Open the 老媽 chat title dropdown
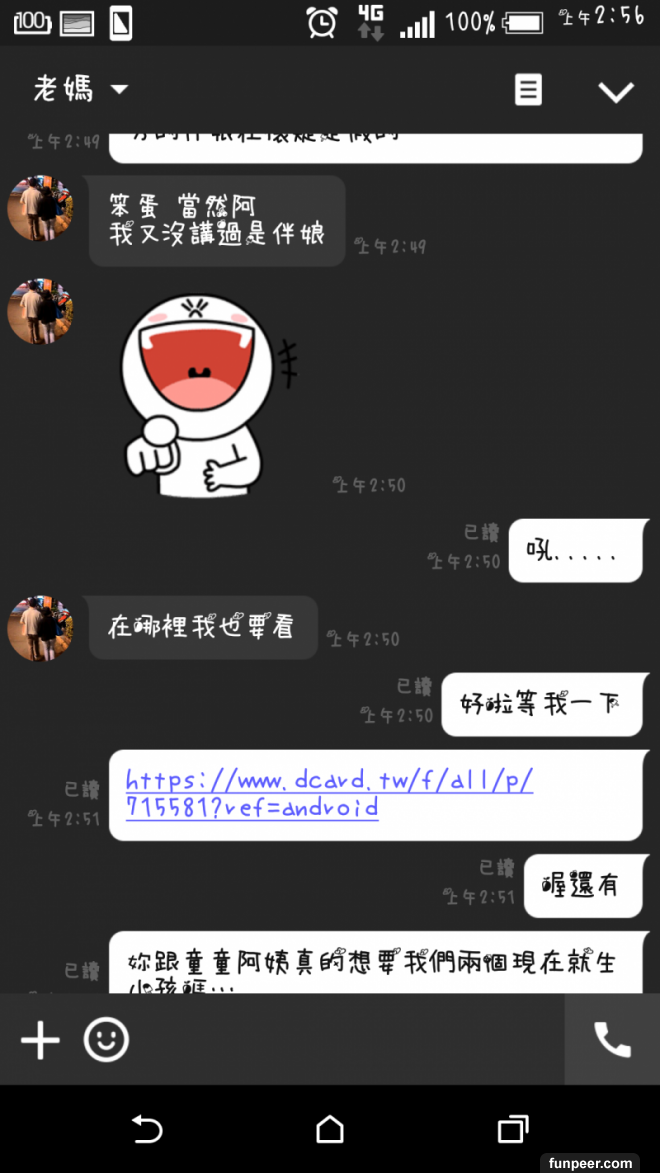 tap(81, 90)
